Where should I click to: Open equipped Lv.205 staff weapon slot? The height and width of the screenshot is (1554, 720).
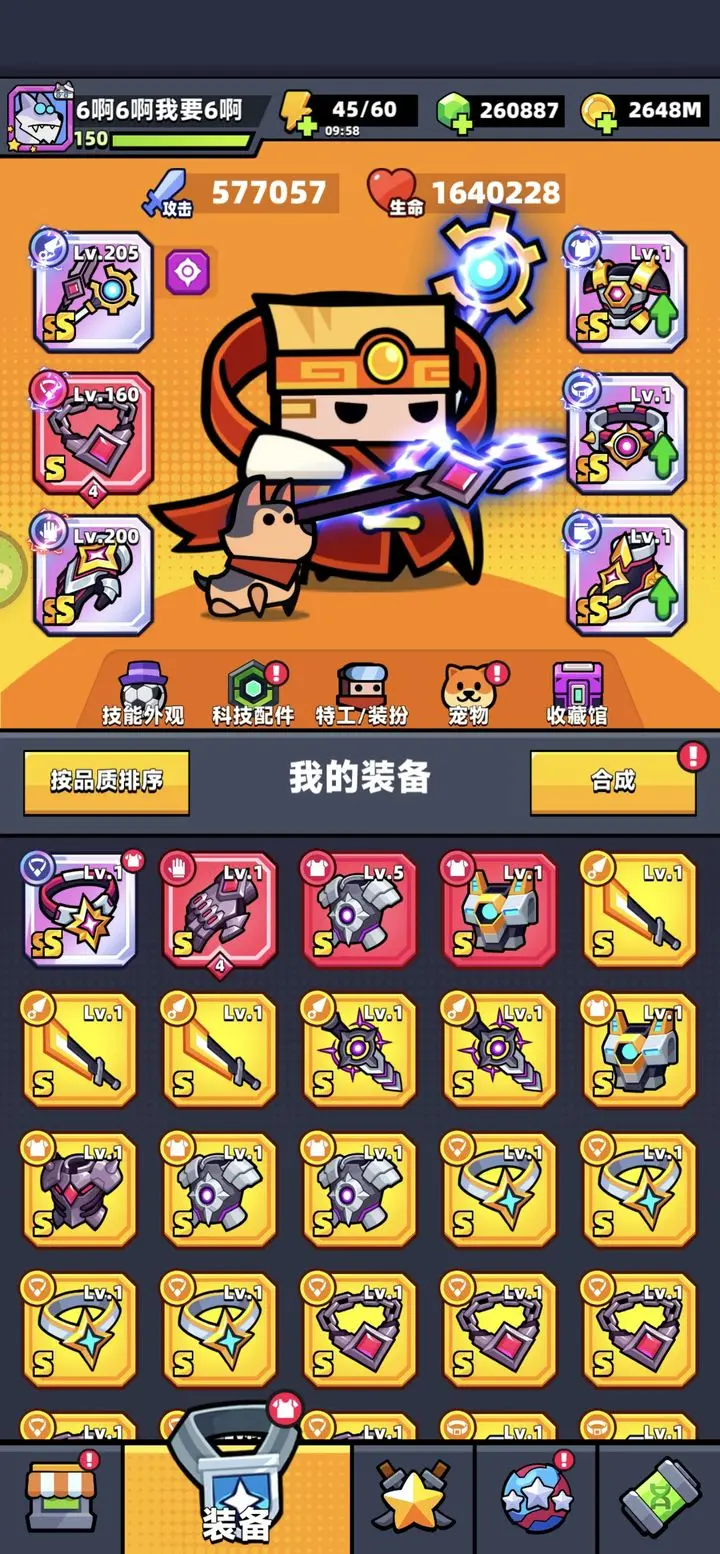click(x=93, y=292)
